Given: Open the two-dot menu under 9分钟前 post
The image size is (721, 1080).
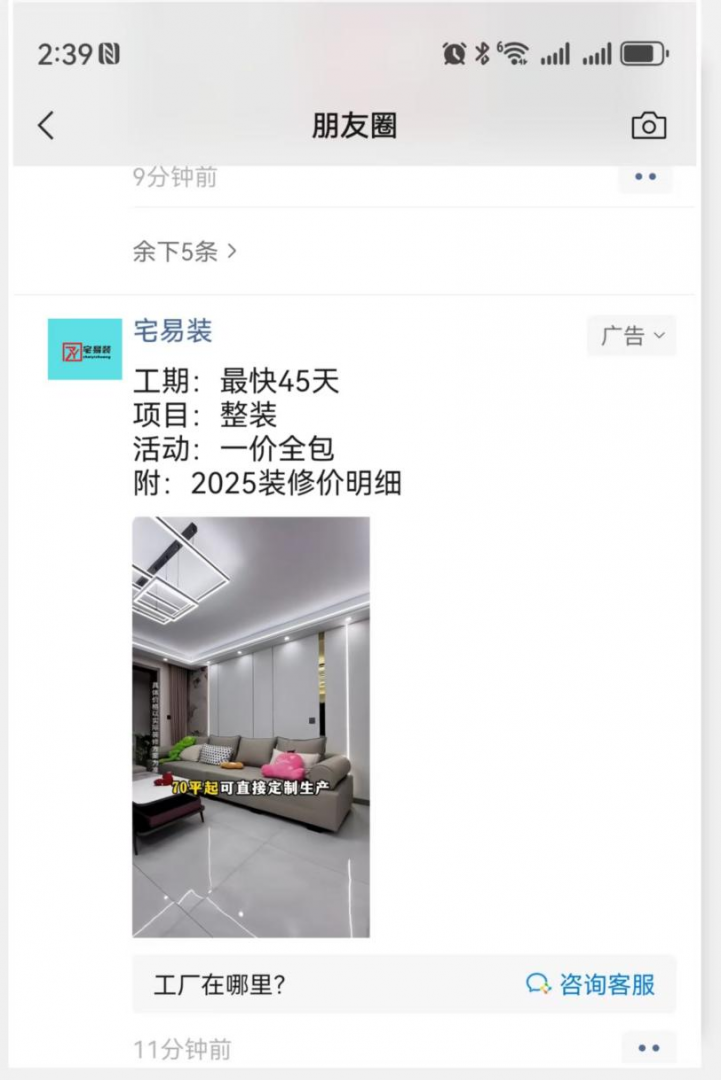Looking at the screenshot, I should point(646,177).
